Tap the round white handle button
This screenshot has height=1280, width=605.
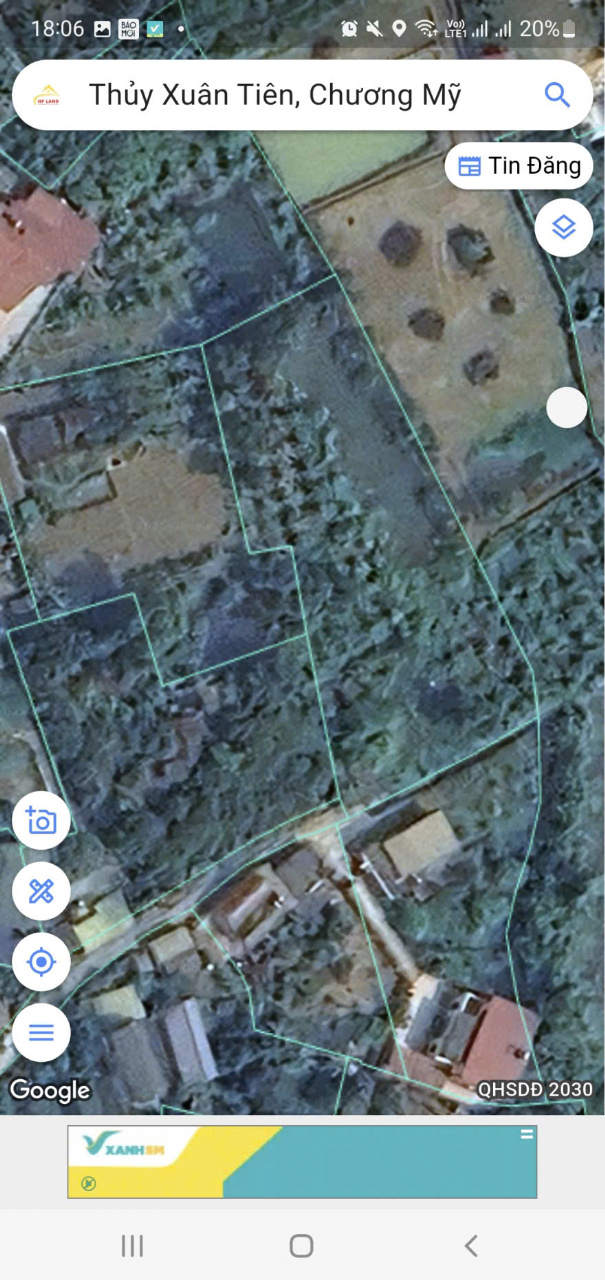click(x=567, y=408)
